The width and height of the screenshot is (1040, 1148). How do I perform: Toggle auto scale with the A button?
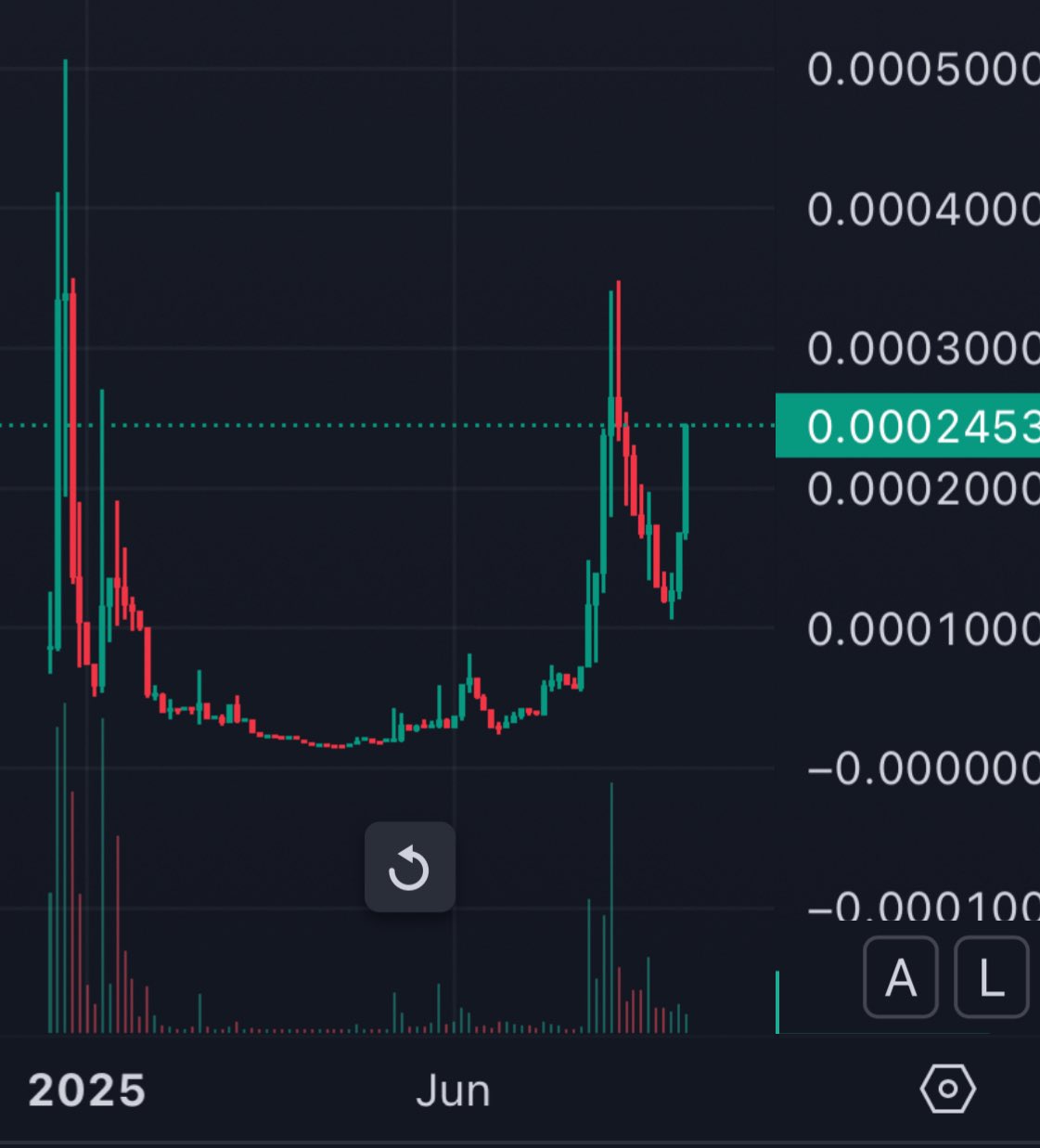901,977
